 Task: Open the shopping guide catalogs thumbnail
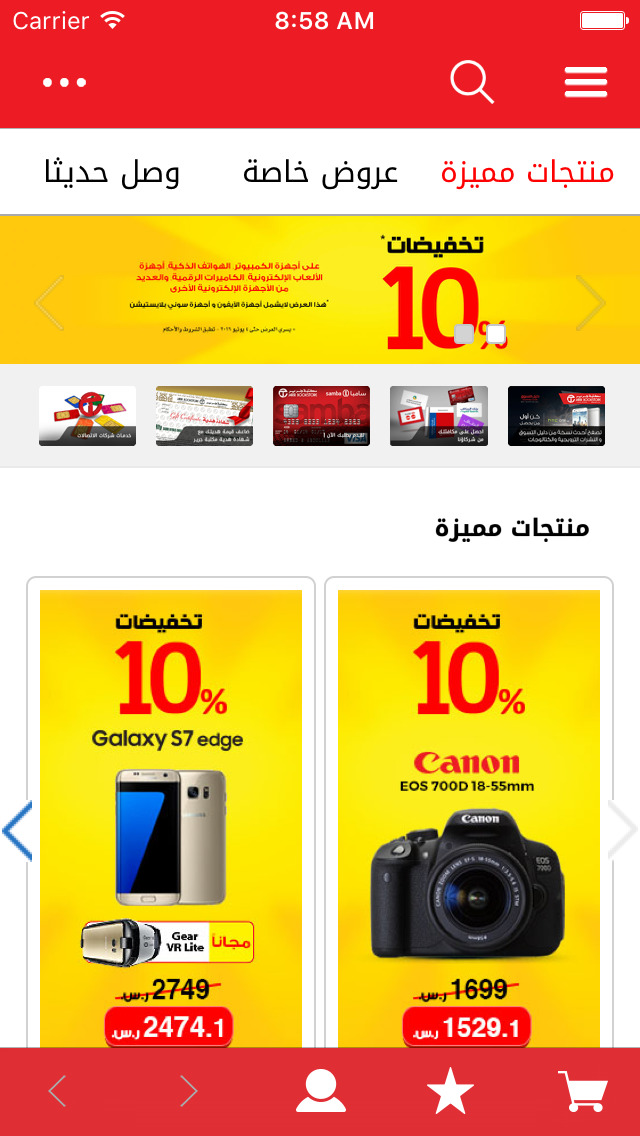coord(556,416)
